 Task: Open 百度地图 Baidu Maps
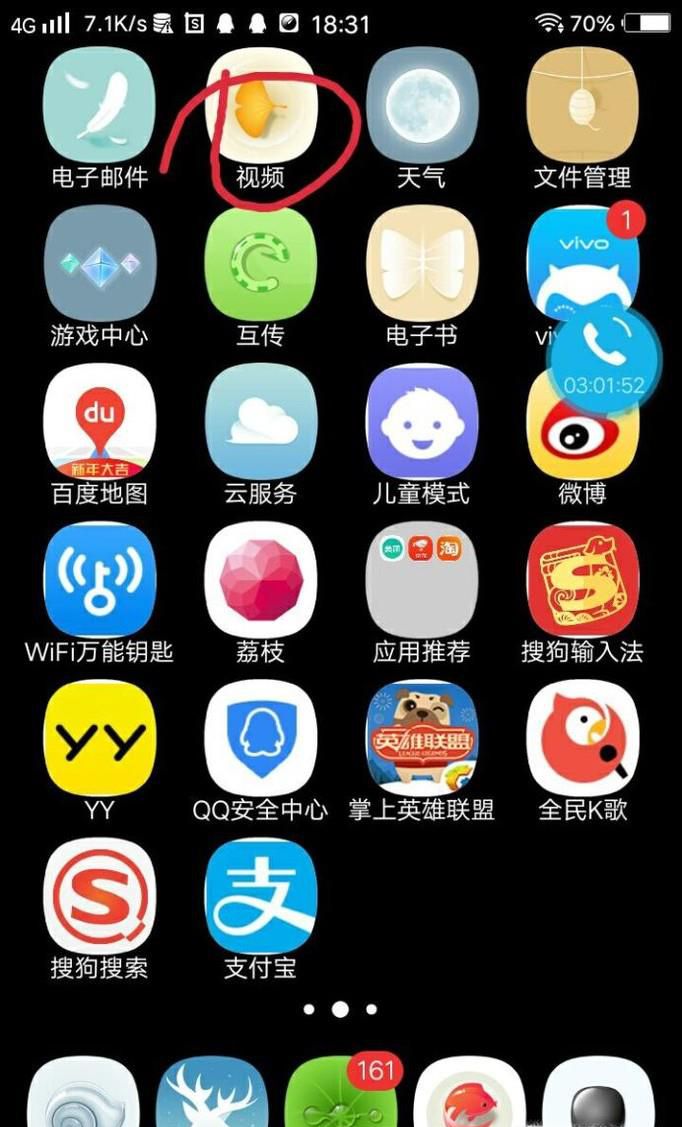(99, 422)
